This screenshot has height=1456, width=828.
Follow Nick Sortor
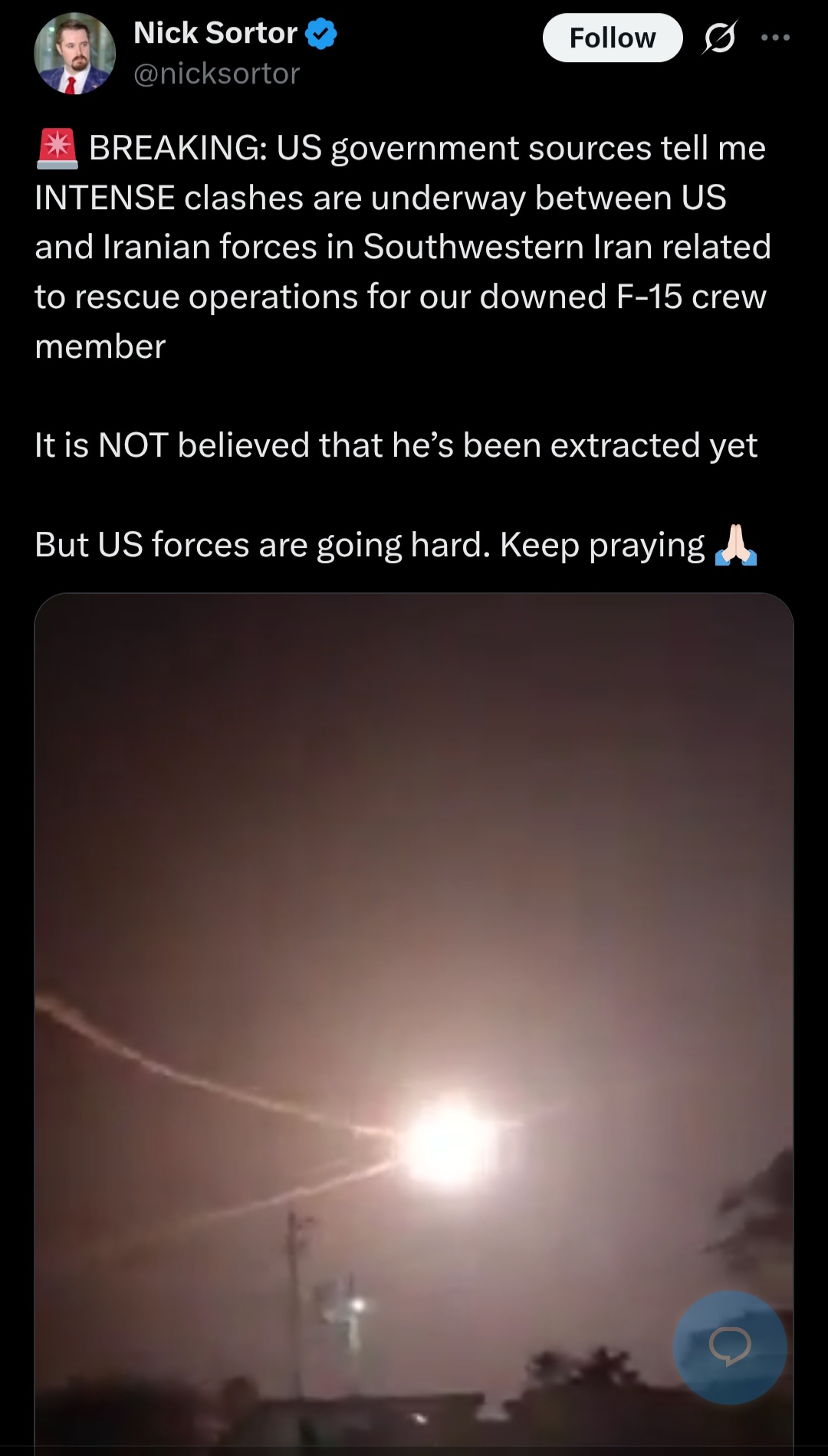[612, 38]
